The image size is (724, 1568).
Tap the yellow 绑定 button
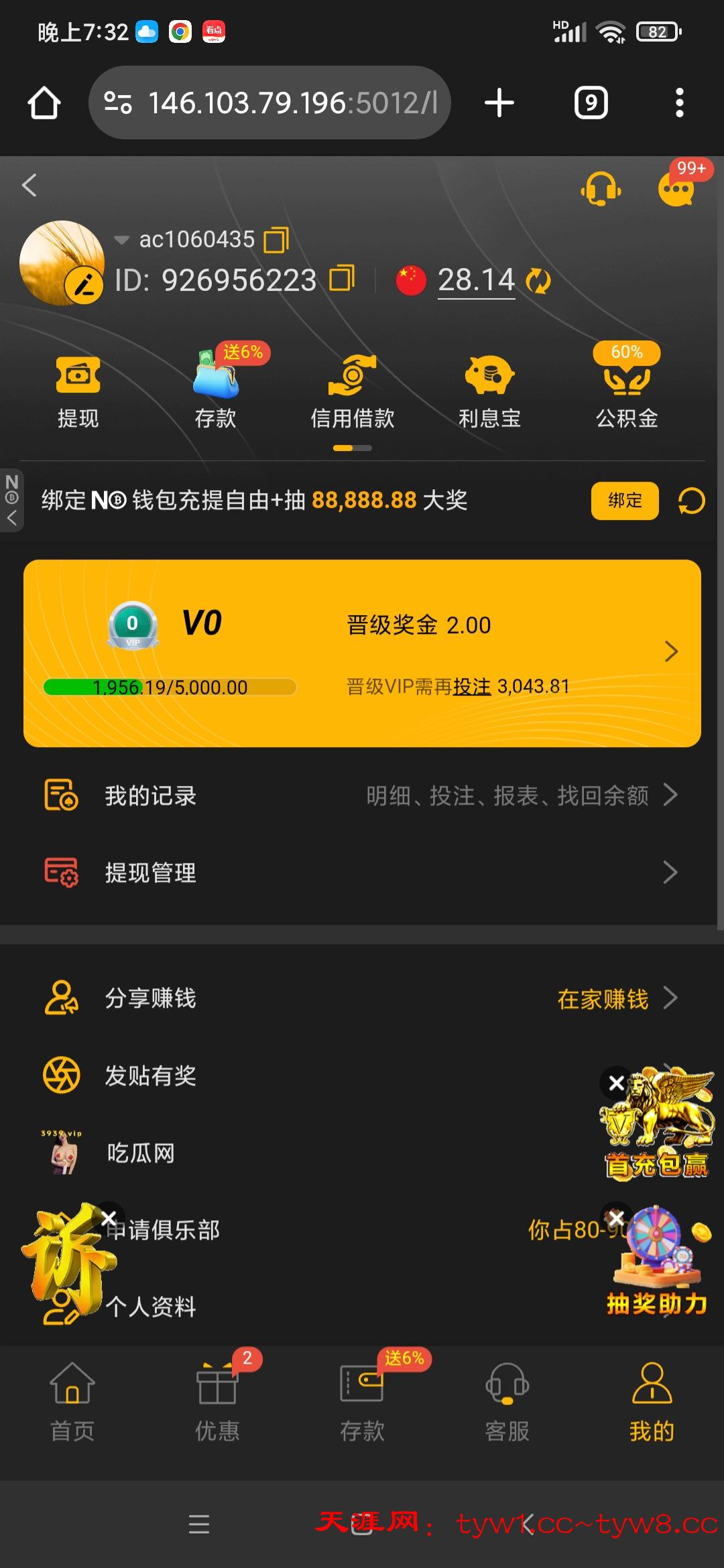(625, 501)
